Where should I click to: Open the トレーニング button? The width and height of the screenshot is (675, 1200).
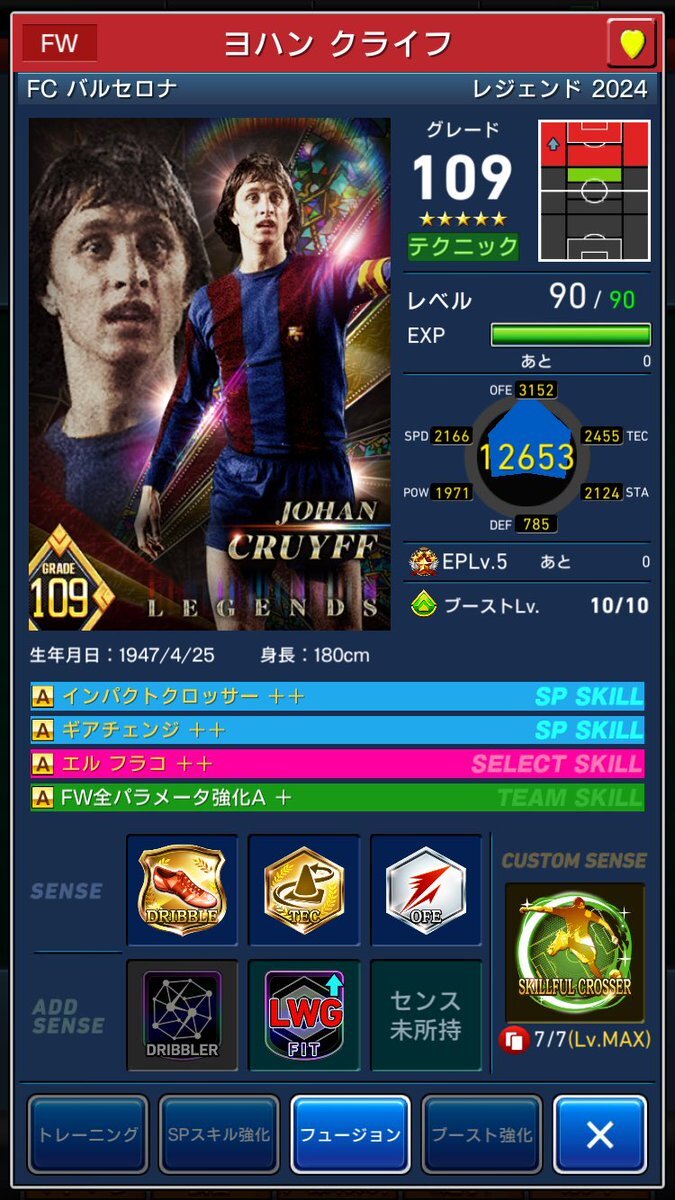tap(88, 1135)
